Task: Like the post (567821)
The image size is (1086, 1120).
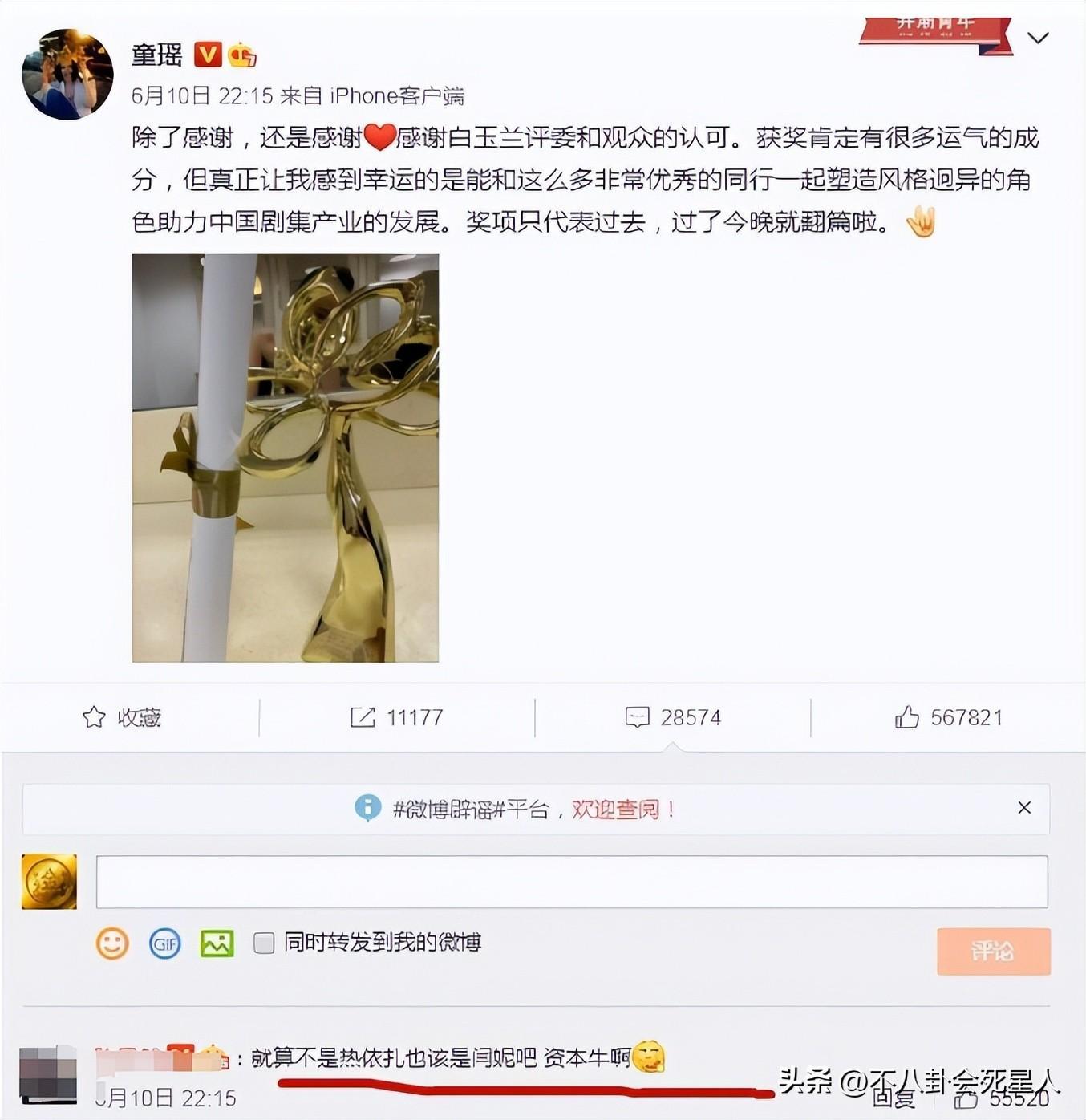Action: pos(949,717)
